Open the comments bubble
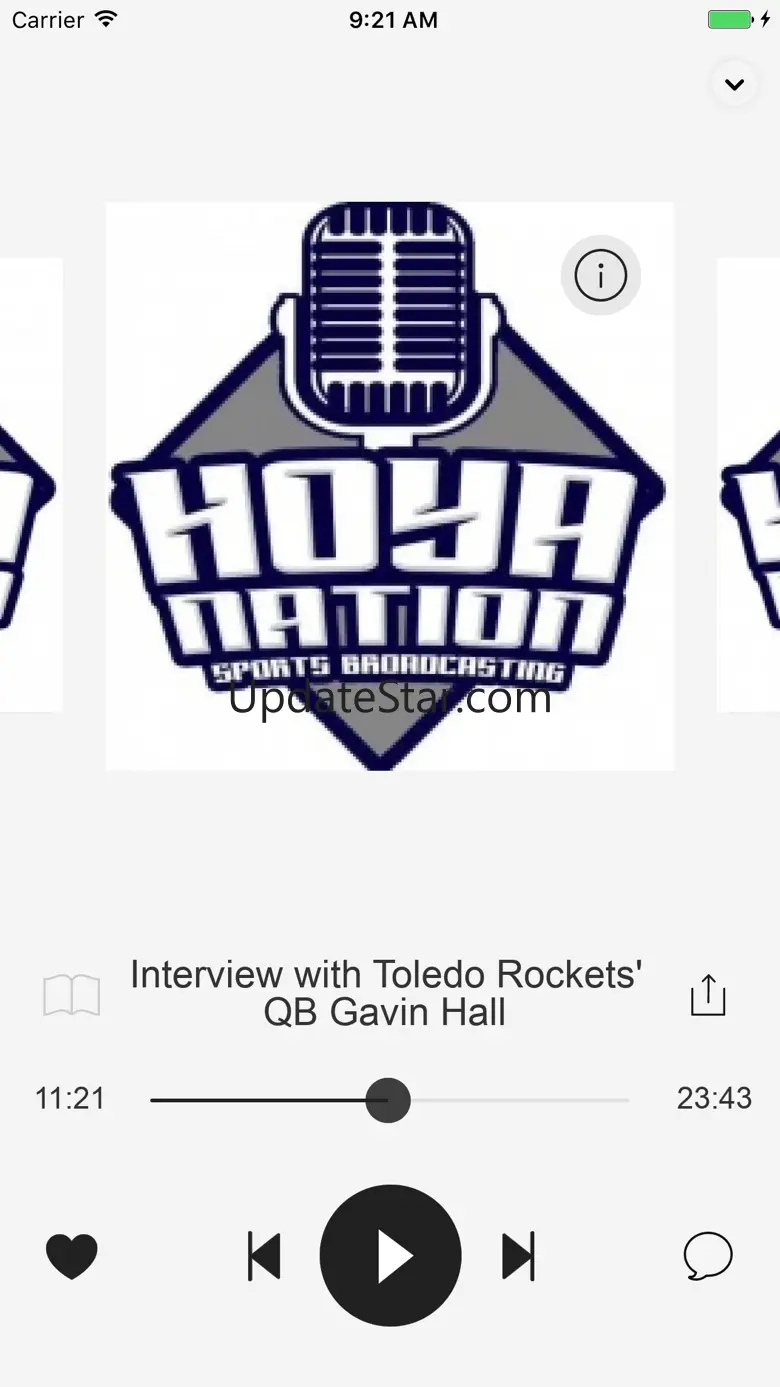The height and width of the screenshot is (1387, 780). pos(708,1256)
